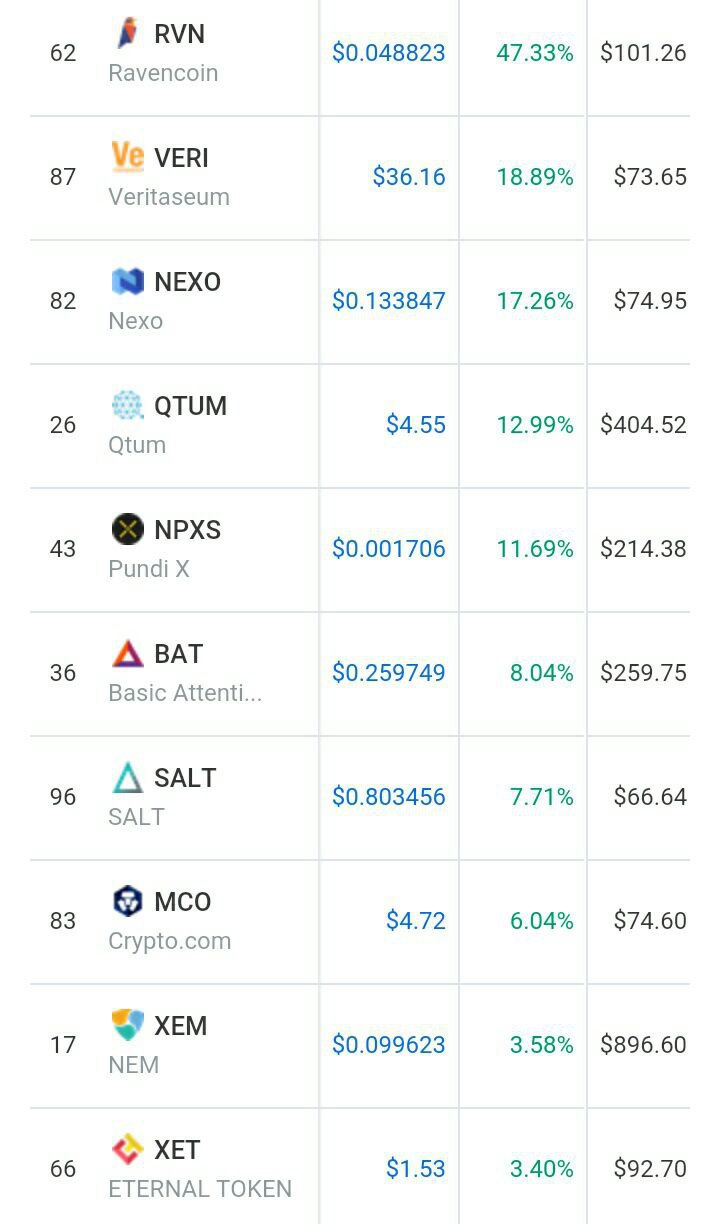Open the NEM (XEM) entry
The width and height of the screenshot is (720, 1224).
click(x=360, y=1045)
